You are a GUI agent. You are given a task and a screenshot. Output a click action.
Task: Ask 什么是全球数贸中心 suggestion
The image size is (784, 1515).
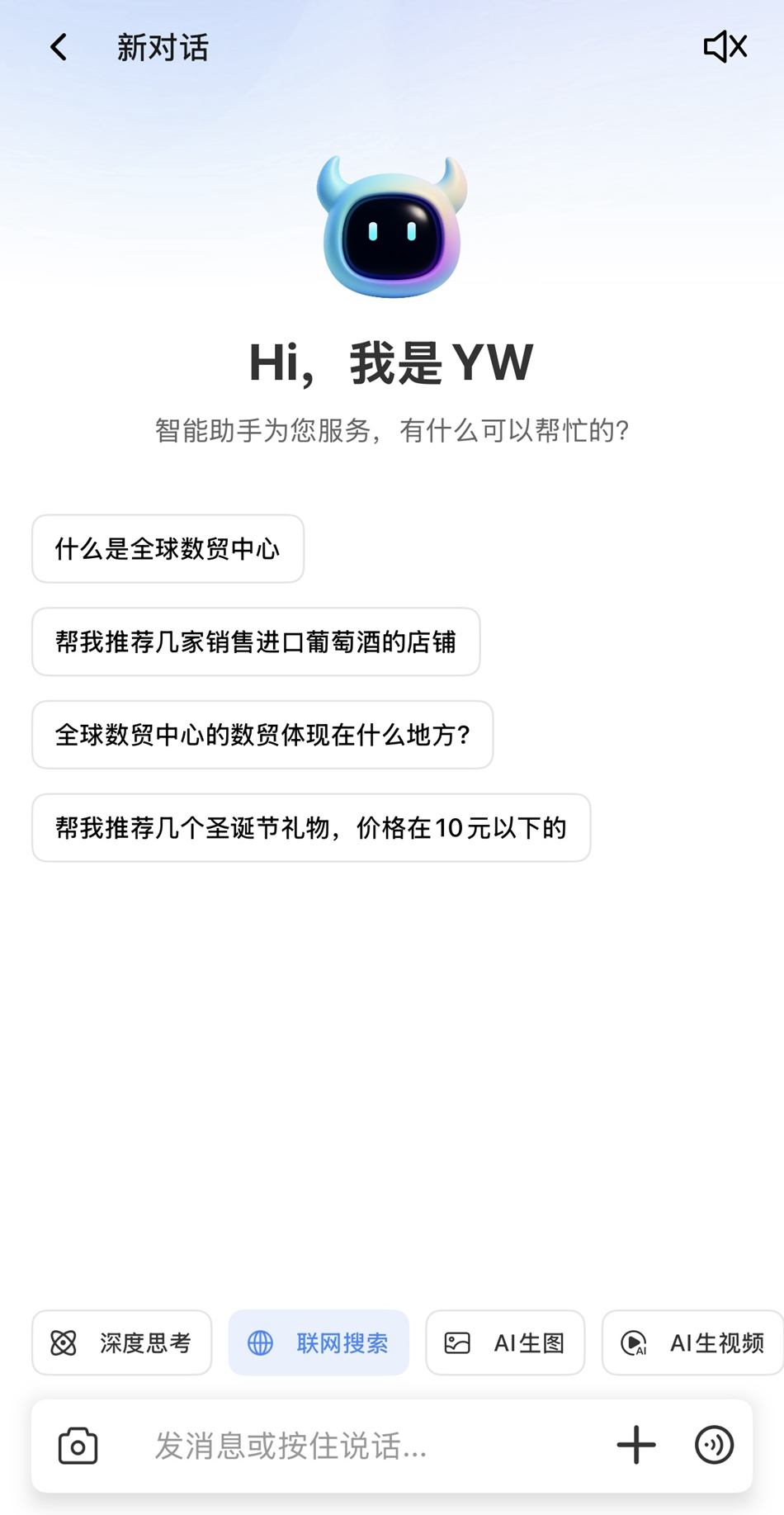tap(168, 548)
